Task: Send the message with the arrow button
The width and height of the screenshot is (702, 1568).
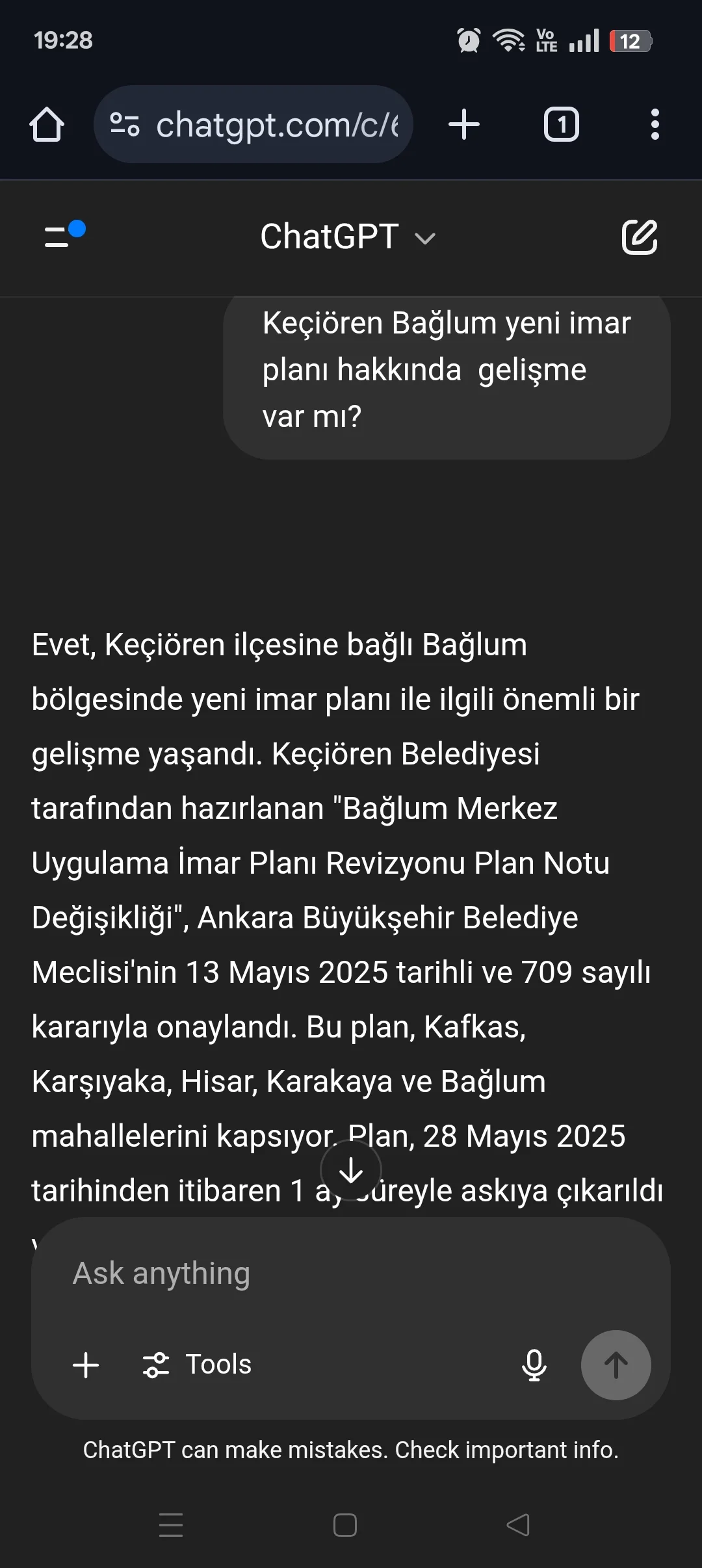Action: [x=616, y=1365]
